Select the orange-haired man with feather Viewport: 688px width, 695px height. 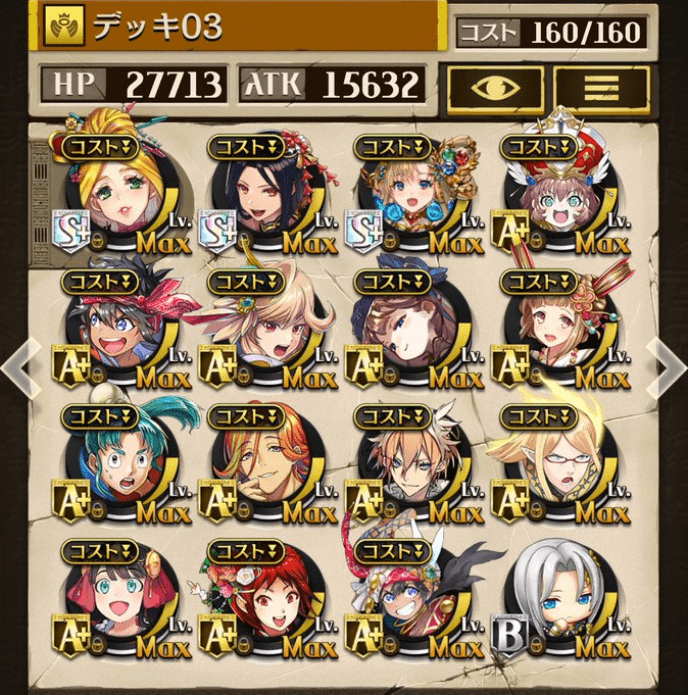tap(408, 467)
